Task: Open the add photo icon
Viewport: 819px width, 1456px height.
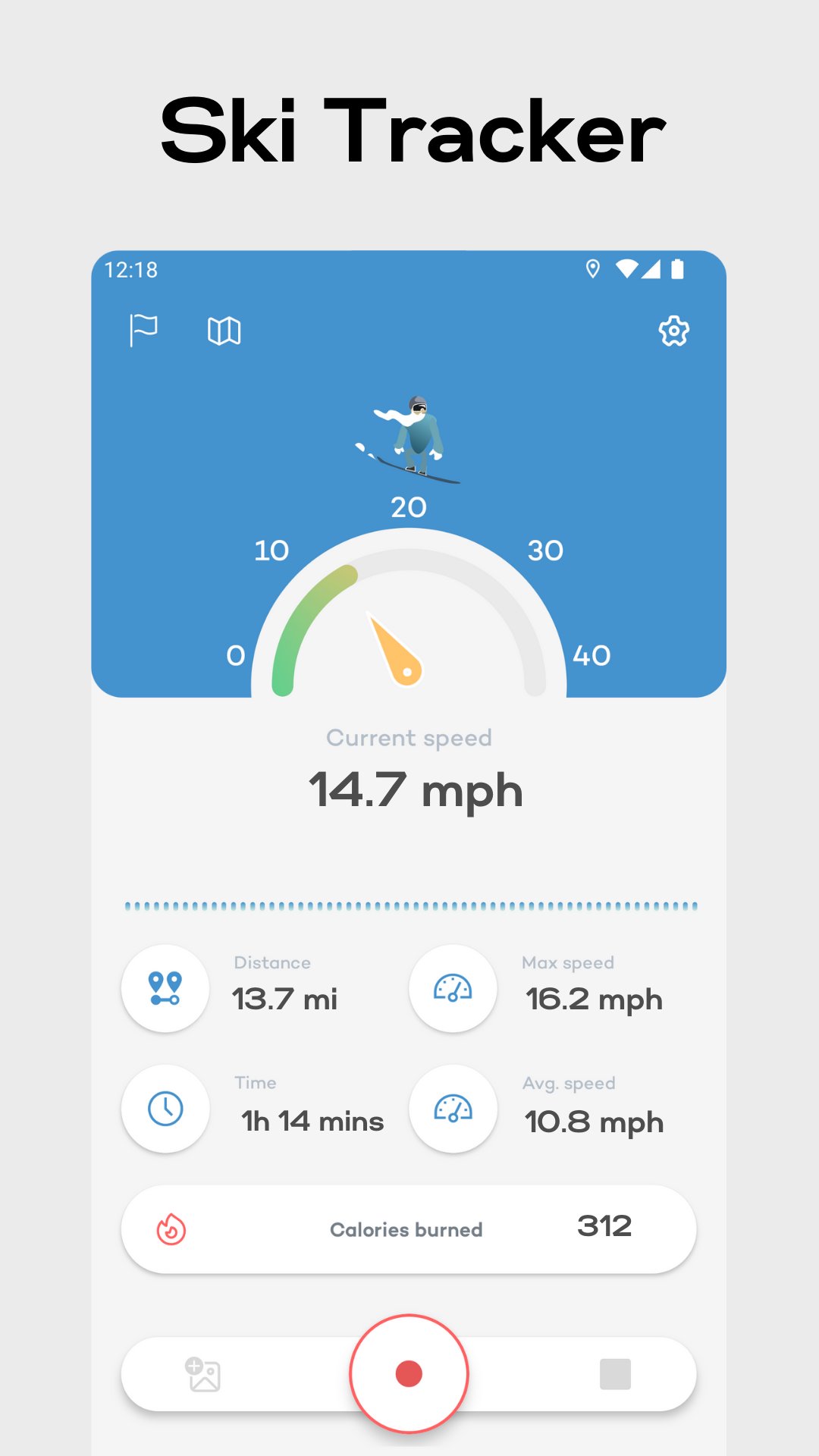Action: point(202,1373)
